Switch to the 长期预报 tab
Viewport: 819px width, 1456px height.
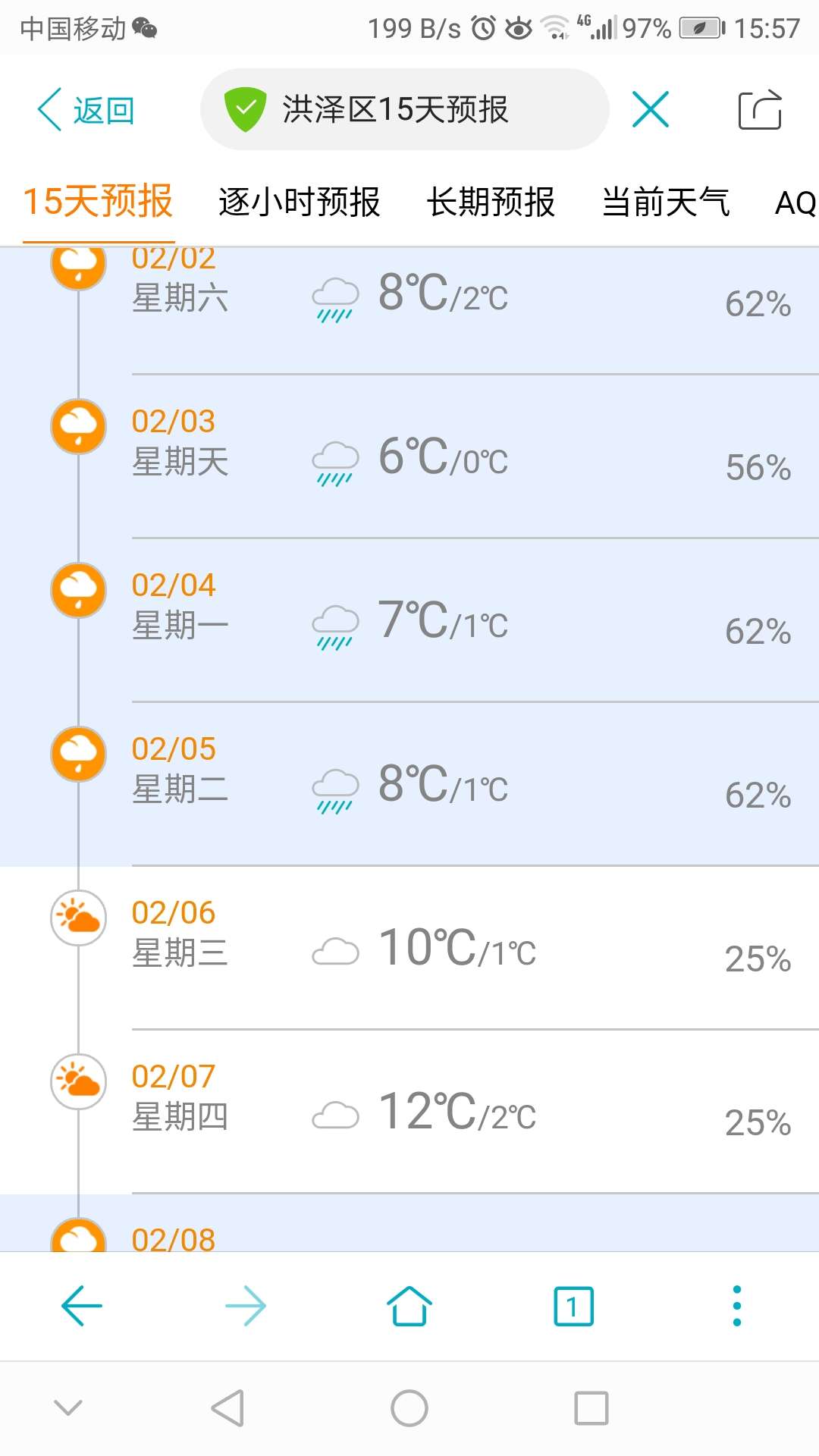click(x=491, y=202)
